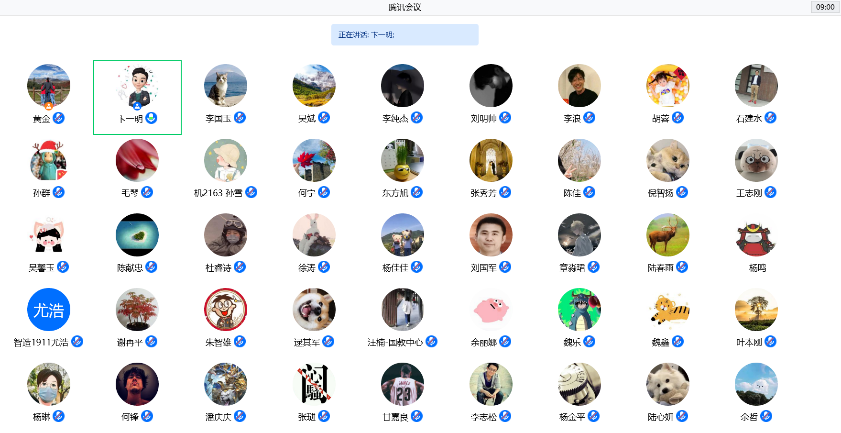Tap participant 朱智雄's avatar
The image size is (841, 433).
coord(225,310)
